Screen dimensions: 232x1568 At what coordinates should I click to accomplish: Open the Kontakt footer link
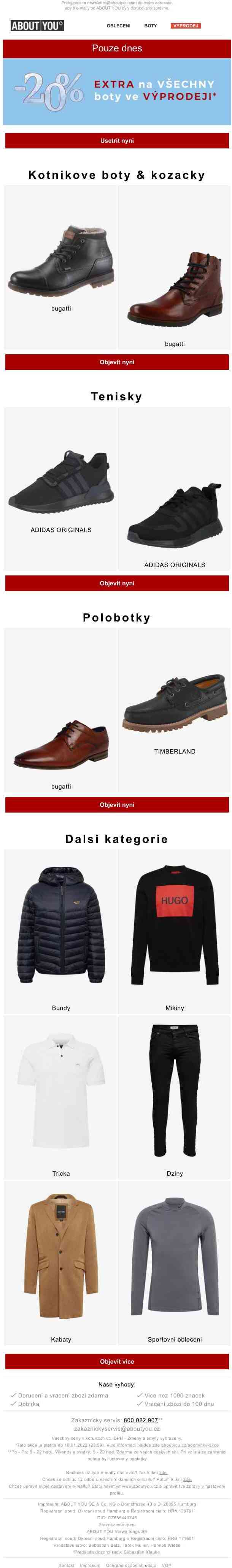[67, 1565]
